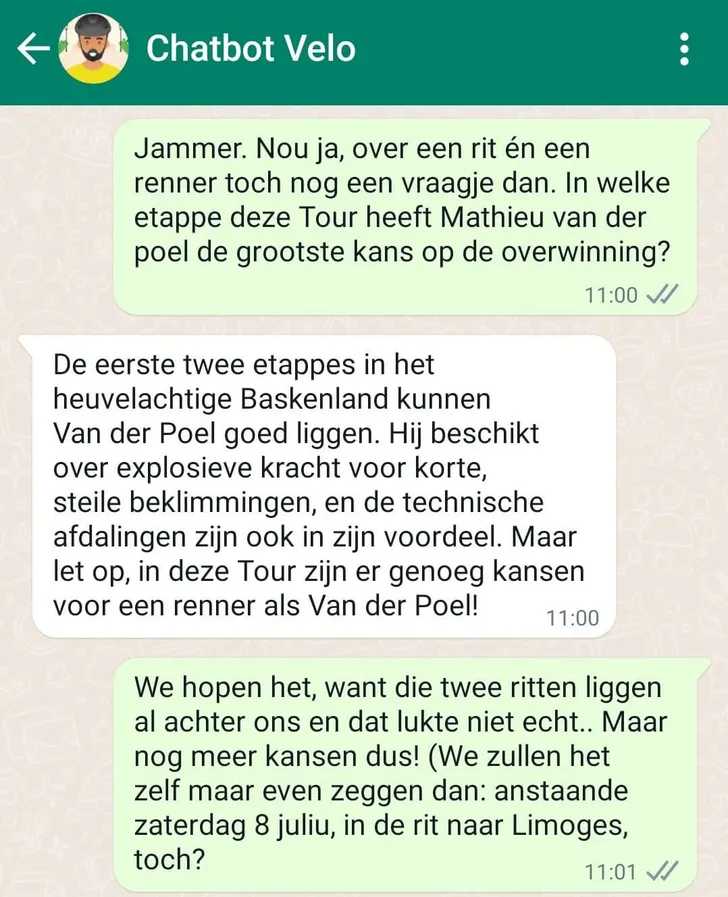Go back using the arrow icon
Screen dimensions: 728x897
point(31,49)
